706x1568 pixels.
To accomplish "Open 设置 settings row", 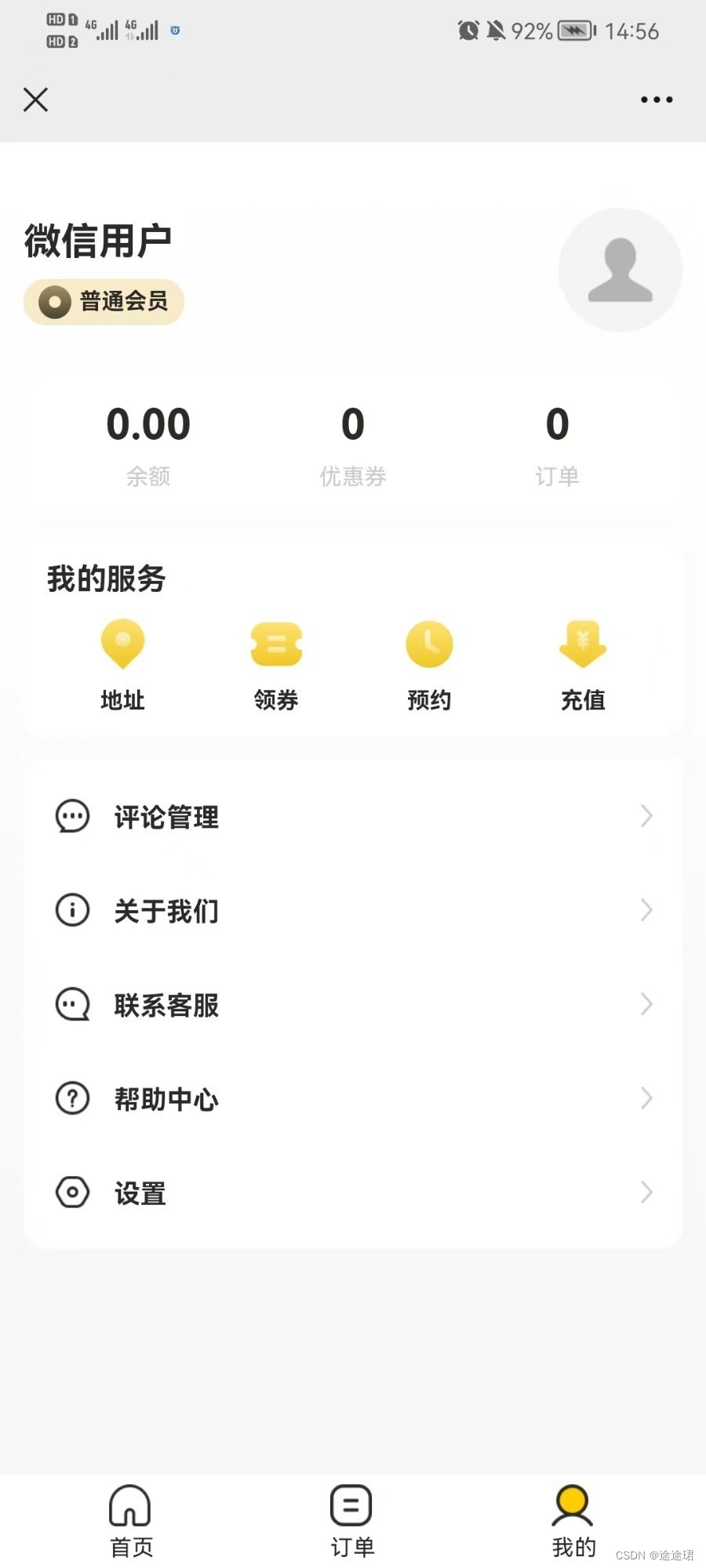I will point(353,1192).
